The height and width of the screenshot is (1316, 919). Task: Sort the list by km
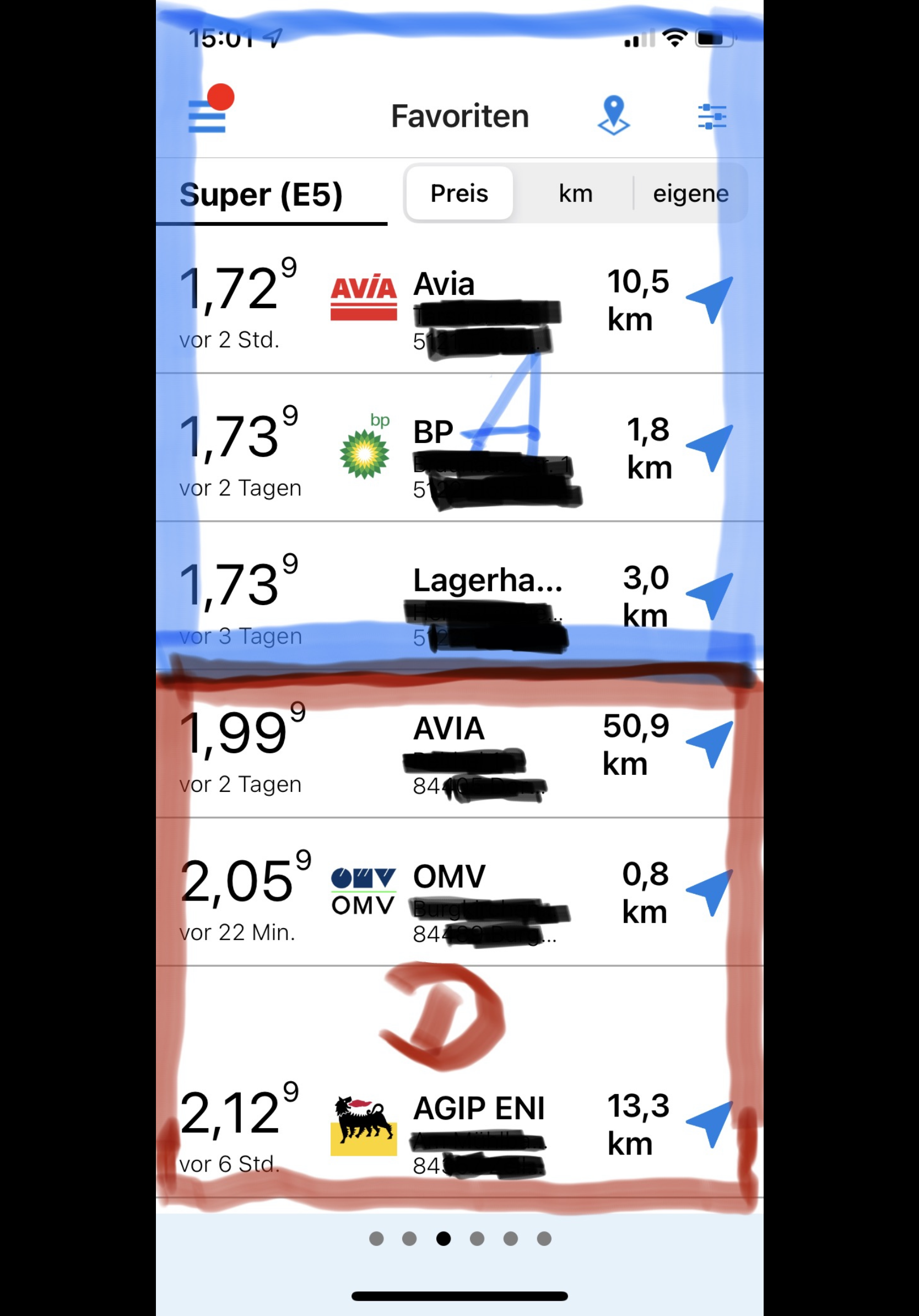tap(575, 194)
